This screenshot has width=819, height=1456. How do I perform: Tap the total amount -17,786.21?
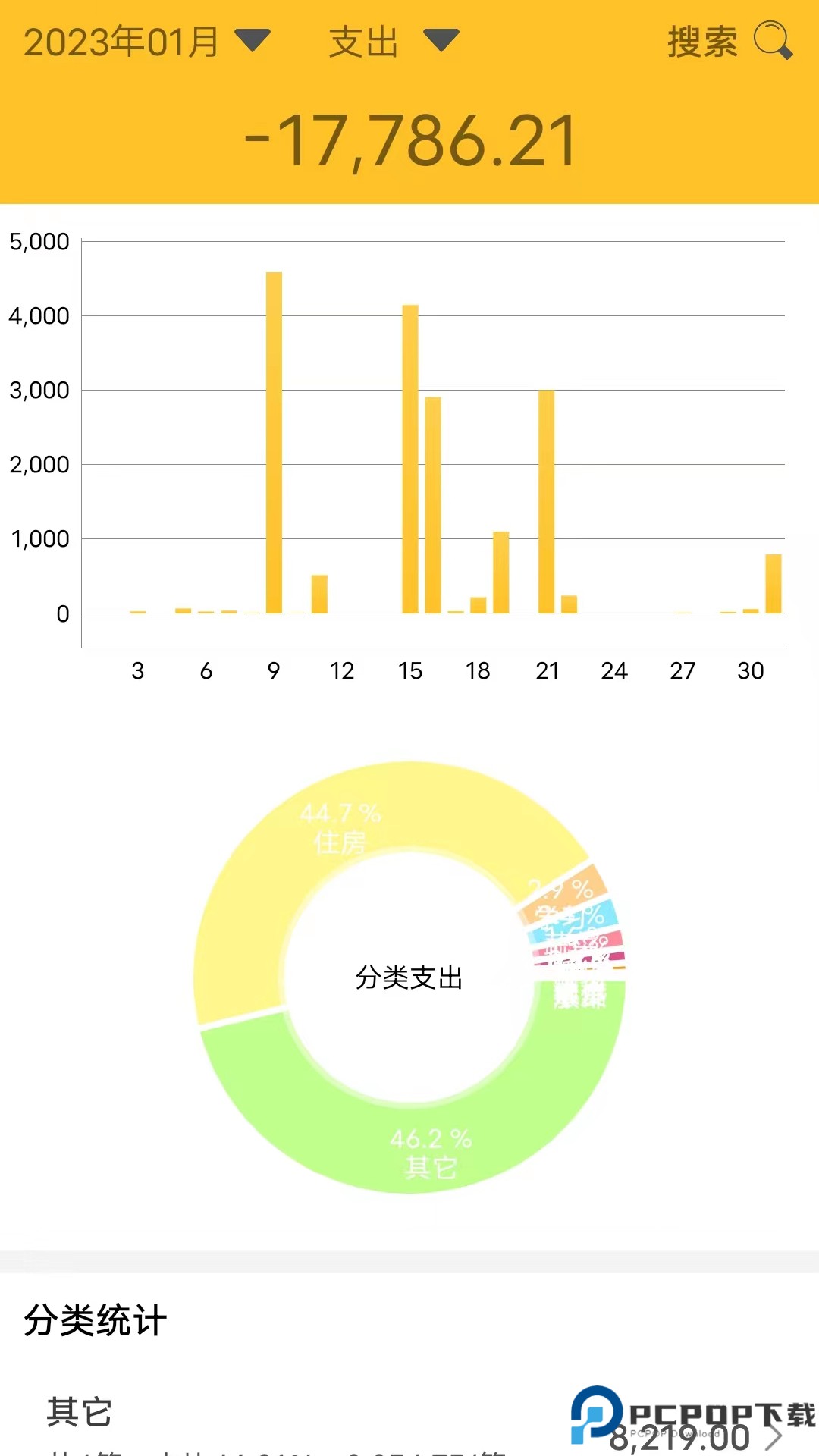pyautogui.click(x=409, y=140)
